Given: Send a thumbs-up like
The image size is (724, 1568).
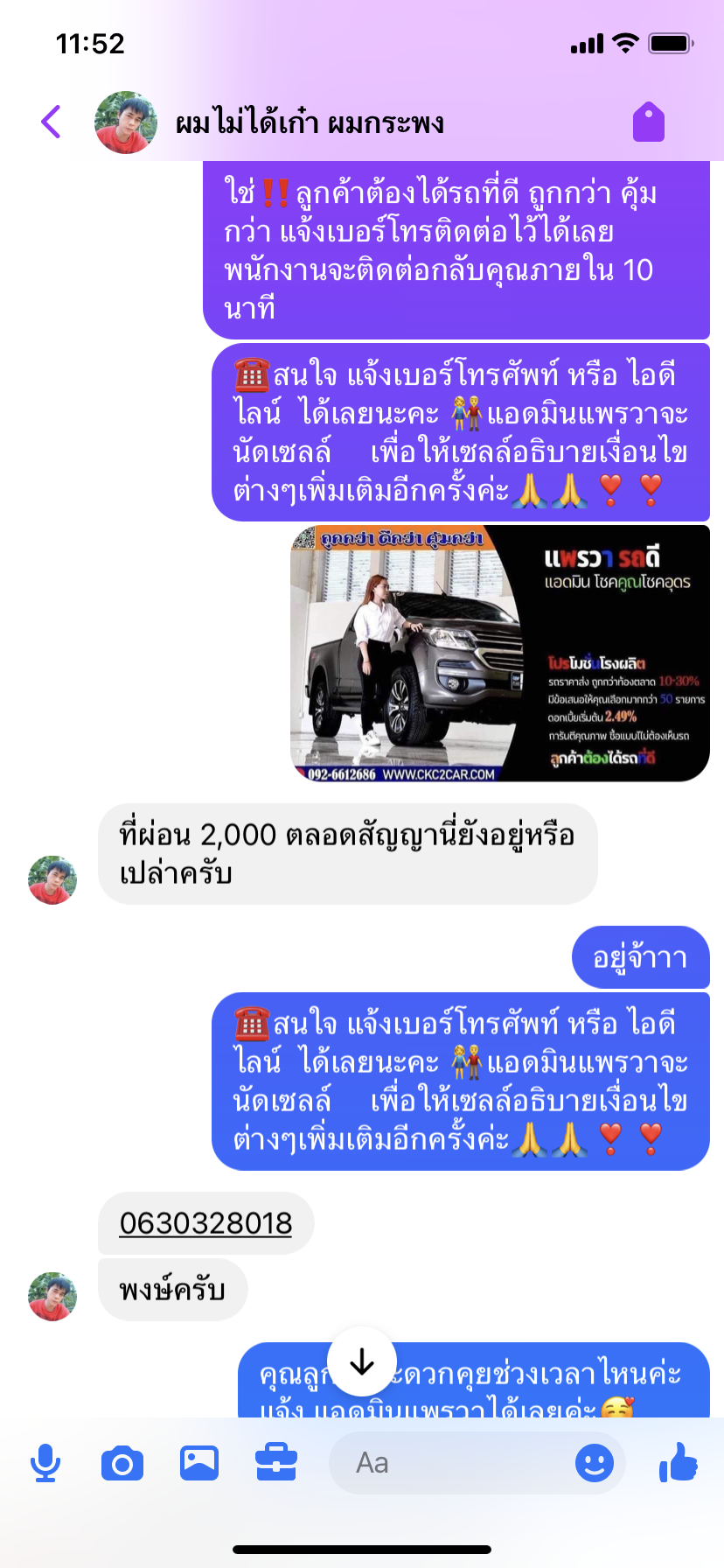Looking at the screenshot, I should coord(679,1462).
